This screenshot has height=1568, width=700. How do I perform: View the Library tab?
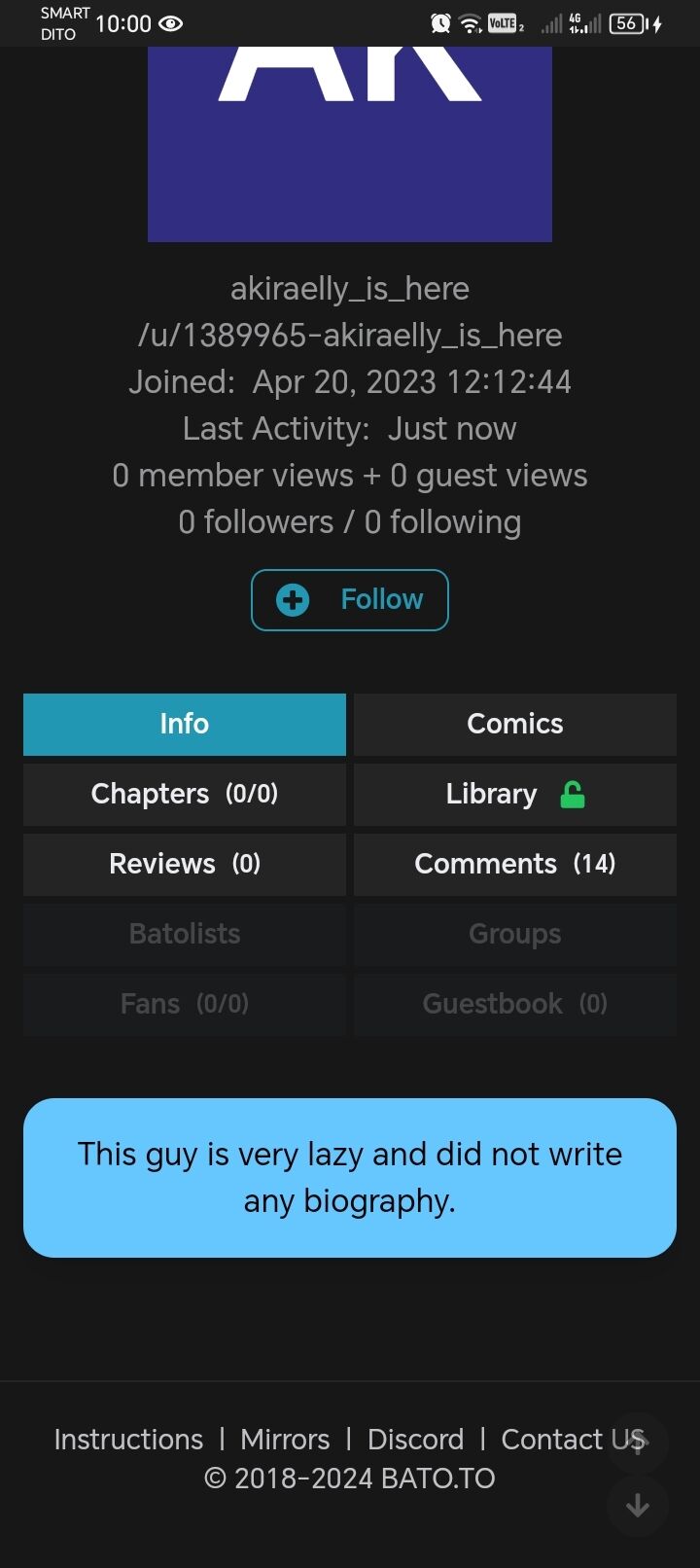point(515,795)
